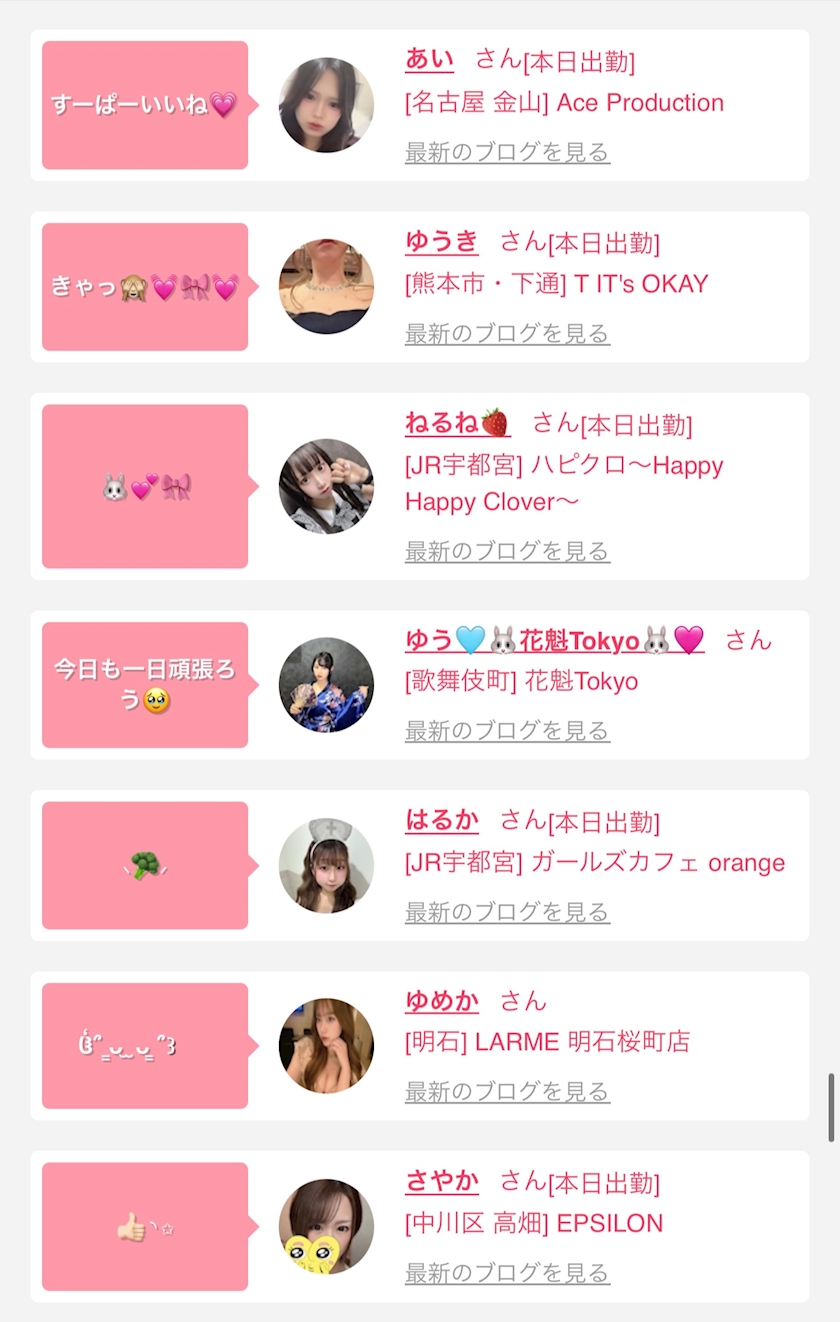Viewport: 840px width, 1322px height.
Task: Open はるか's profile name link
Action: point(441,822)
